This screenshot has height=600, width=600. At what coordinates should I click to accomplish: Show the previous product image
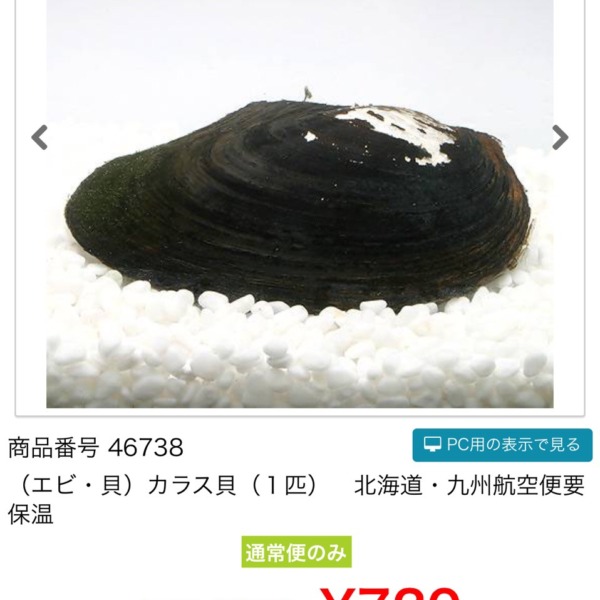(x=40, y=137)
